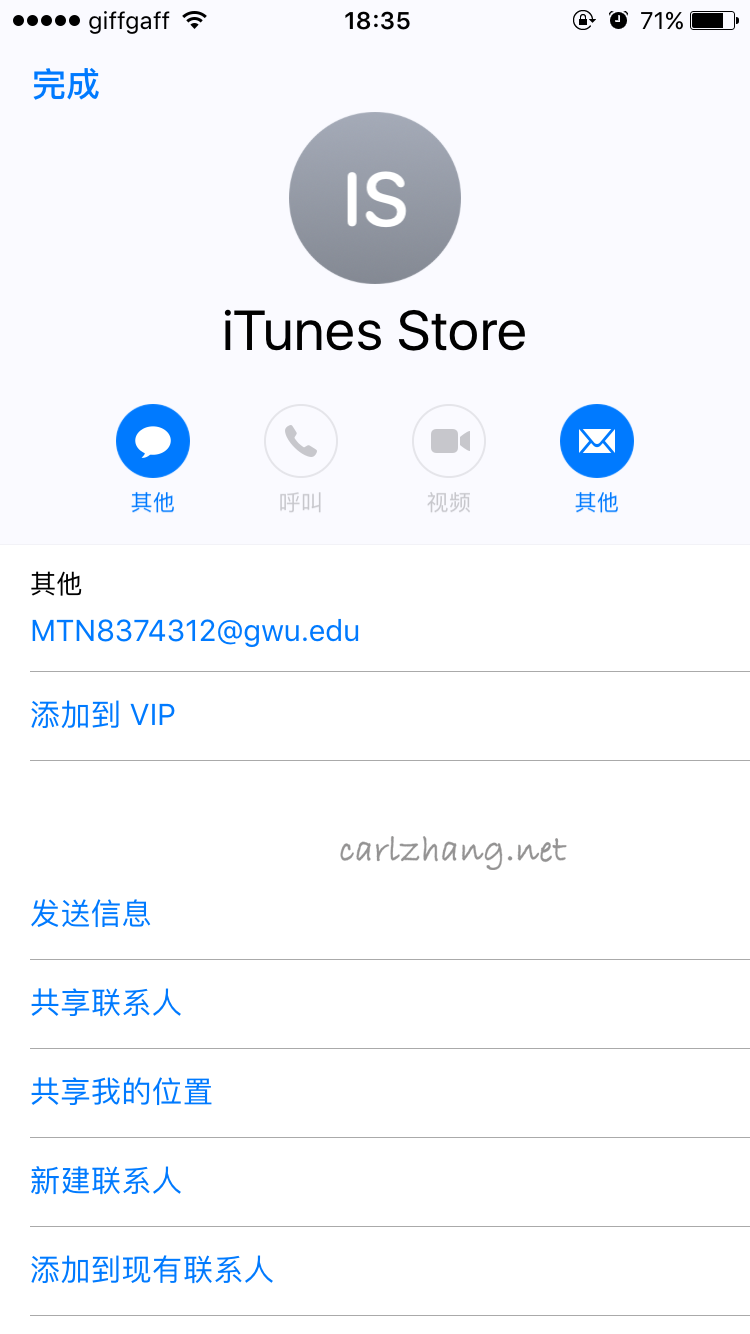Viewport: 750px width, 1334px height.
Task: Tap the blue message bubble icon
Action: click(x=153, y=441)
